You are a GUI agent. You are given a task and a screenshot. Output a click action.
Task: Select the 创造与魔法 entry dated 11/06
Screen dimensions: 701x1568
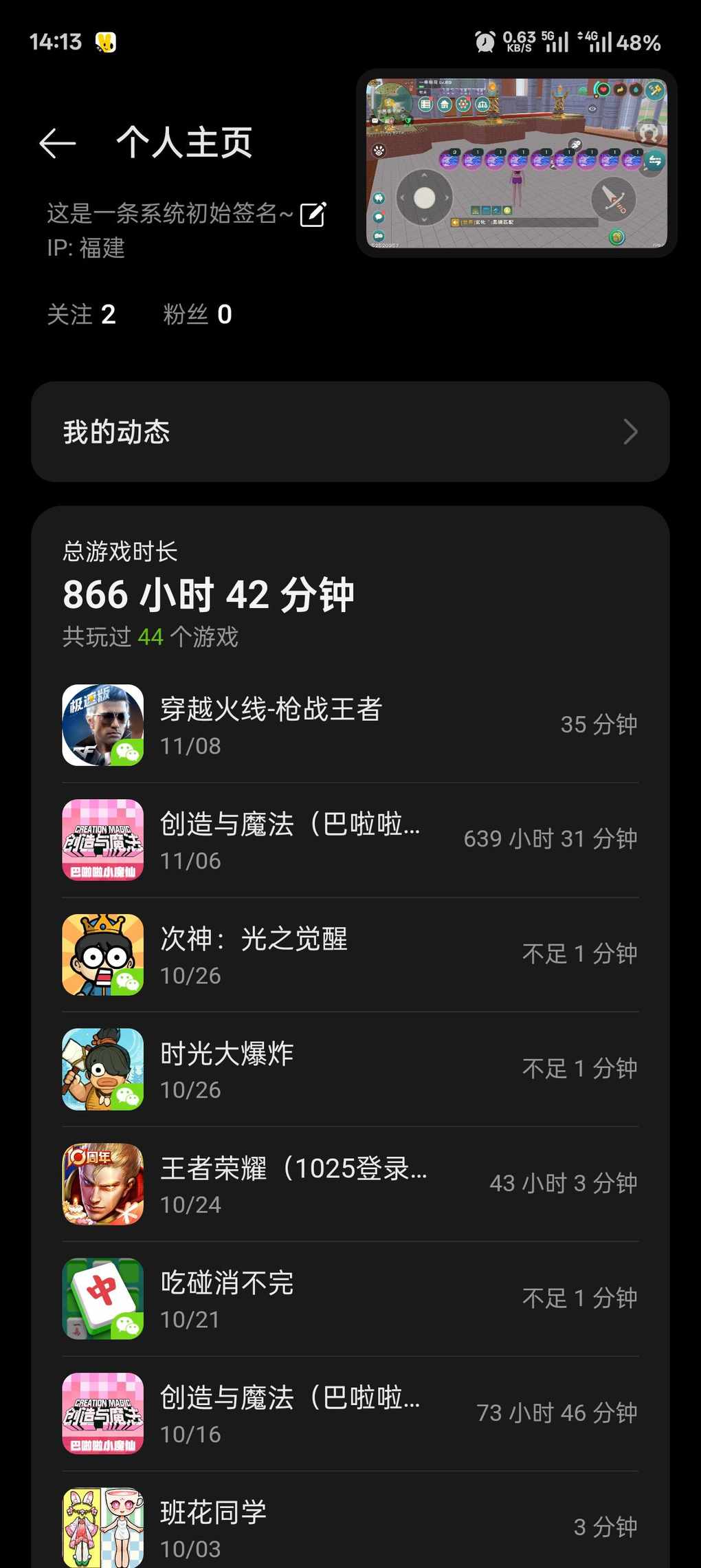coord(350,840)
